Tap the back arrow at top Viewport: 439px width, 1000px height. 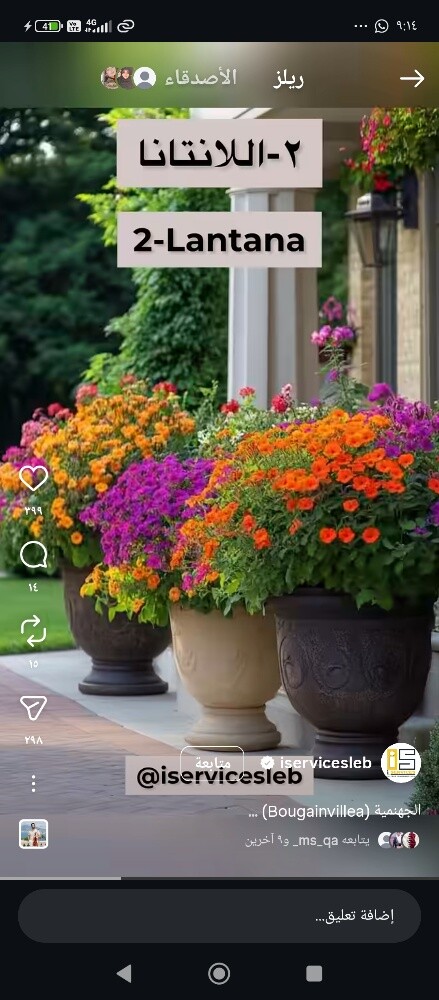point(412,78)
